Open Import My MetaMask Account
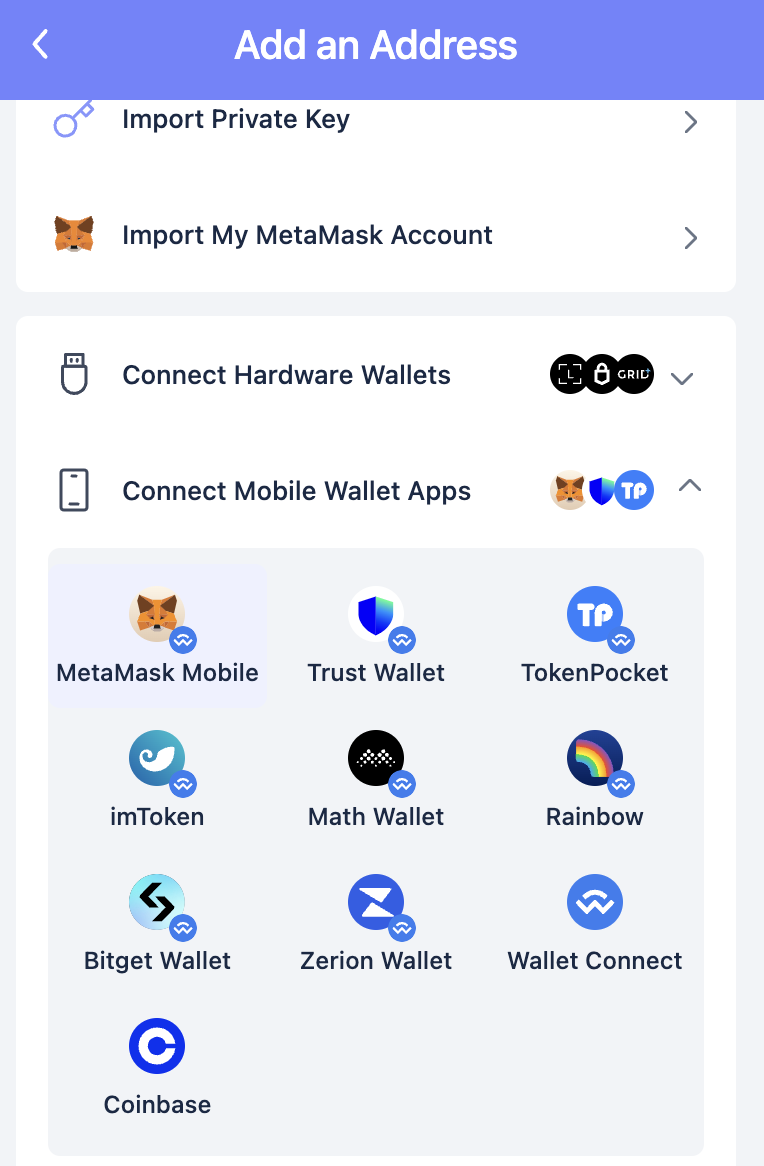 [x=375, y=236]
